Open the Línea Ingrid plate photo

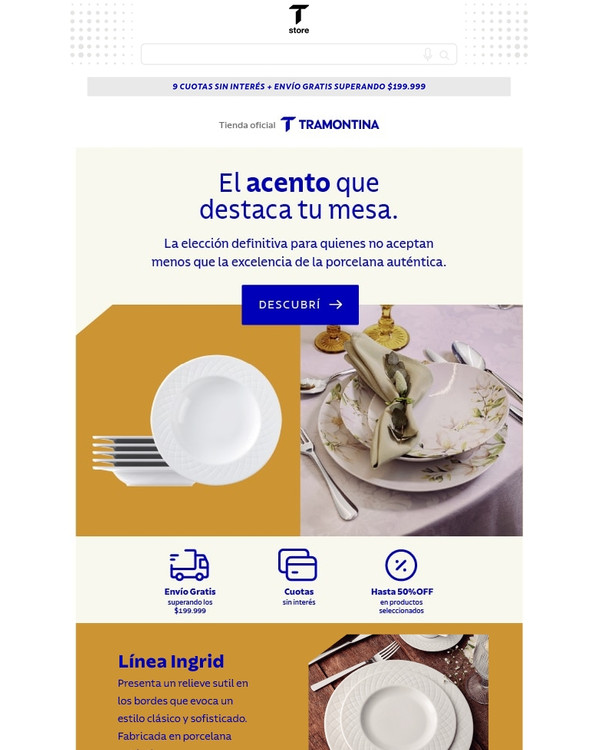(x=398, y=691)
